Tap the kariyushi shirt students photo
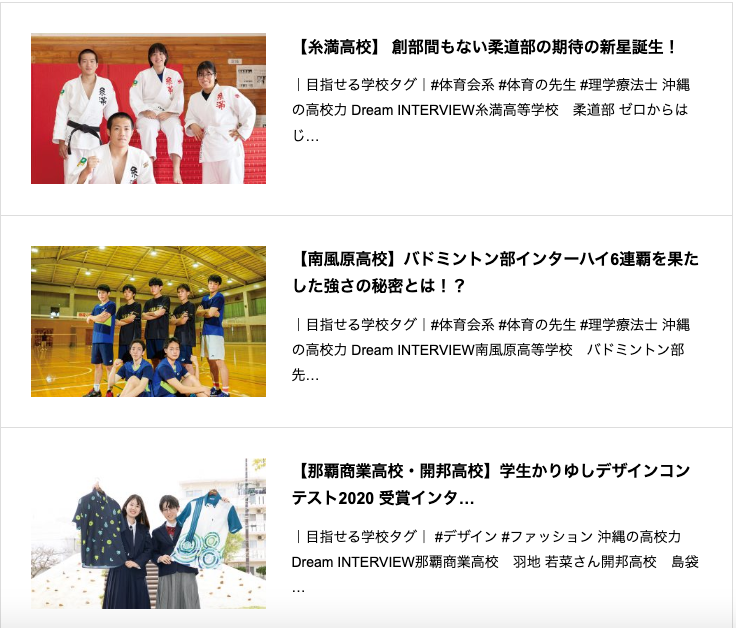Screen dimensions: 736x628 [x=148, y=534]
